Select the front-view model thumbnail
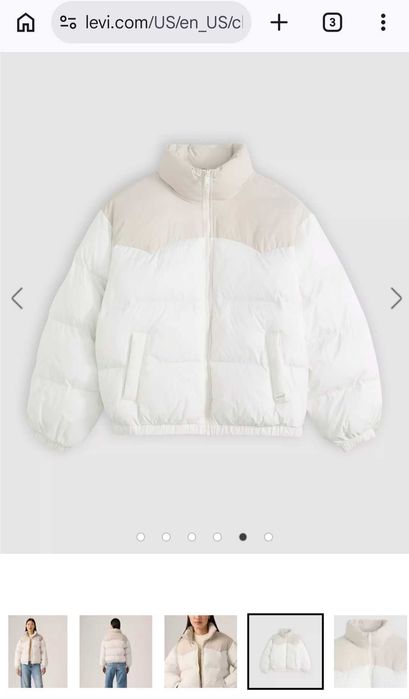 click(x=38, y=651)
